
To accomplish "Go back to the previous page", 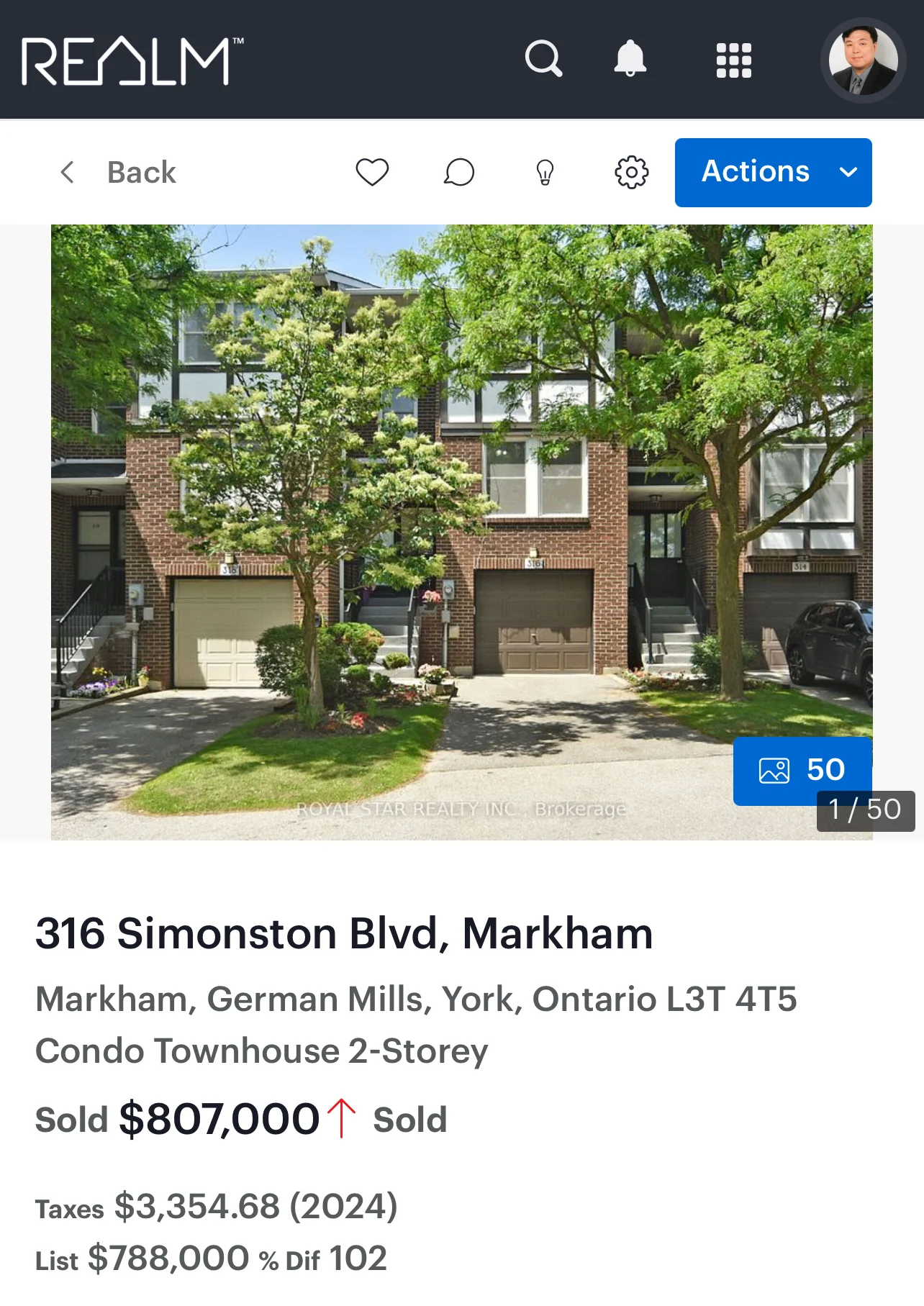I will coord(118,173).
